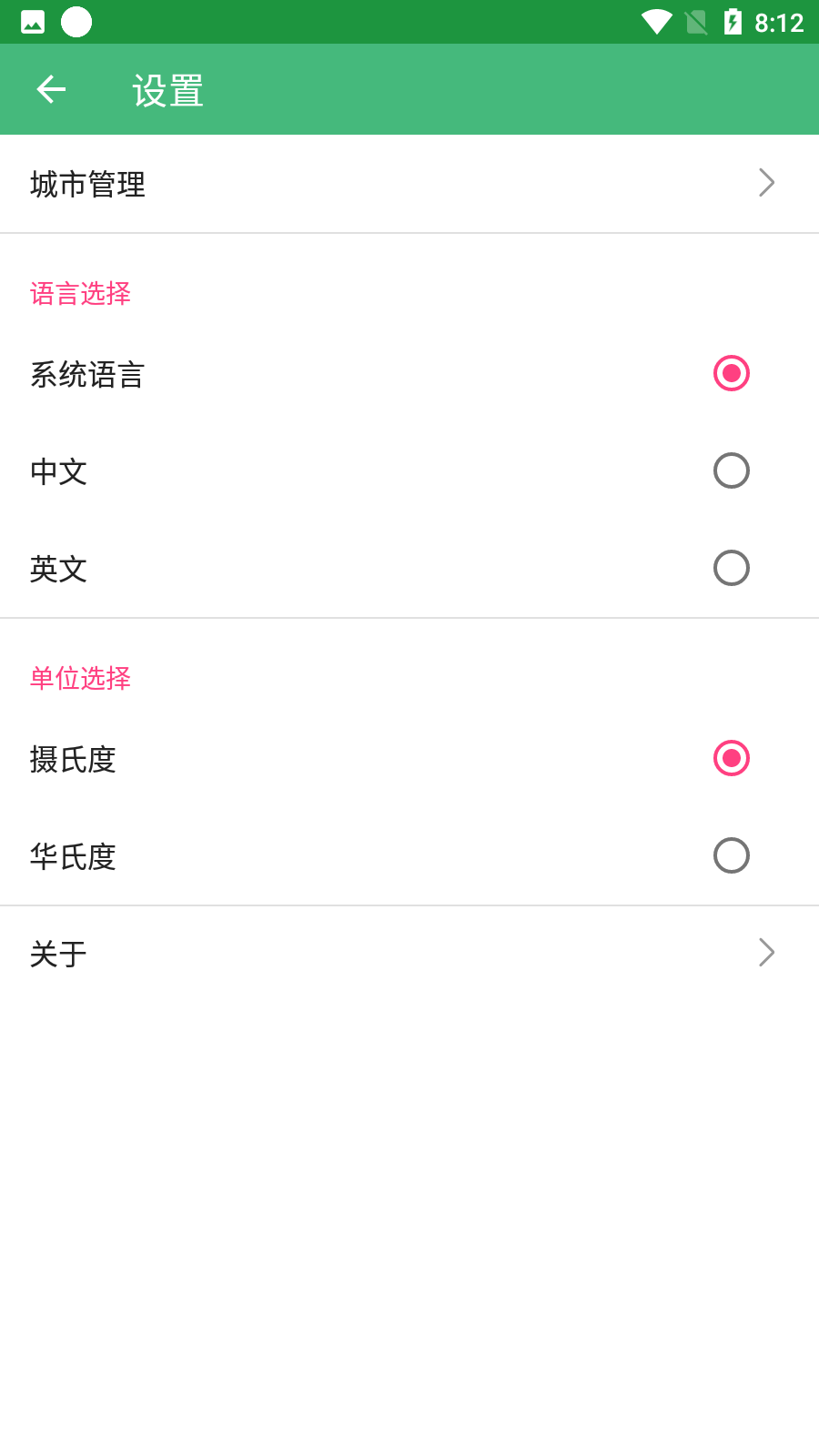The image size is (819, 1456).
Task: Select 摄氏度 as temperature unit
Action: (x=731, y=759)
